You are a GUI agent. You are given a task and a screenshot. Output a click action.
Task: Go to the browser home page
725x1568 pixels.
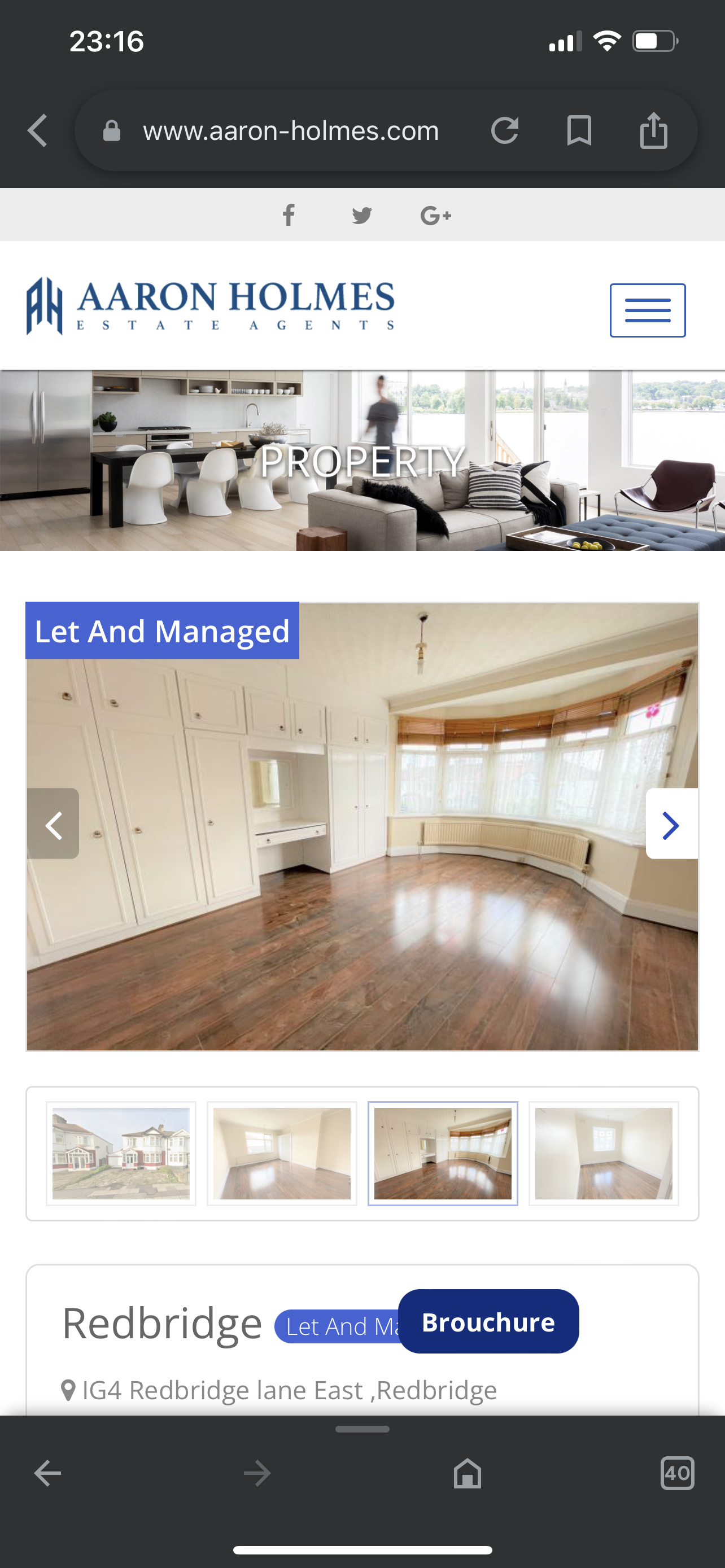467,1473
